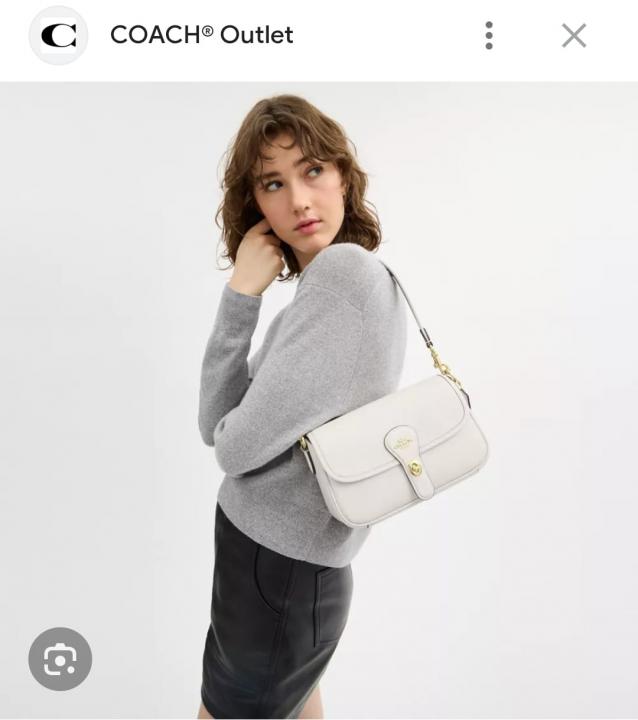This screenshot has width=638, height=720.
Task: Open the three-dot overflow menu
Action: point(489,36)
